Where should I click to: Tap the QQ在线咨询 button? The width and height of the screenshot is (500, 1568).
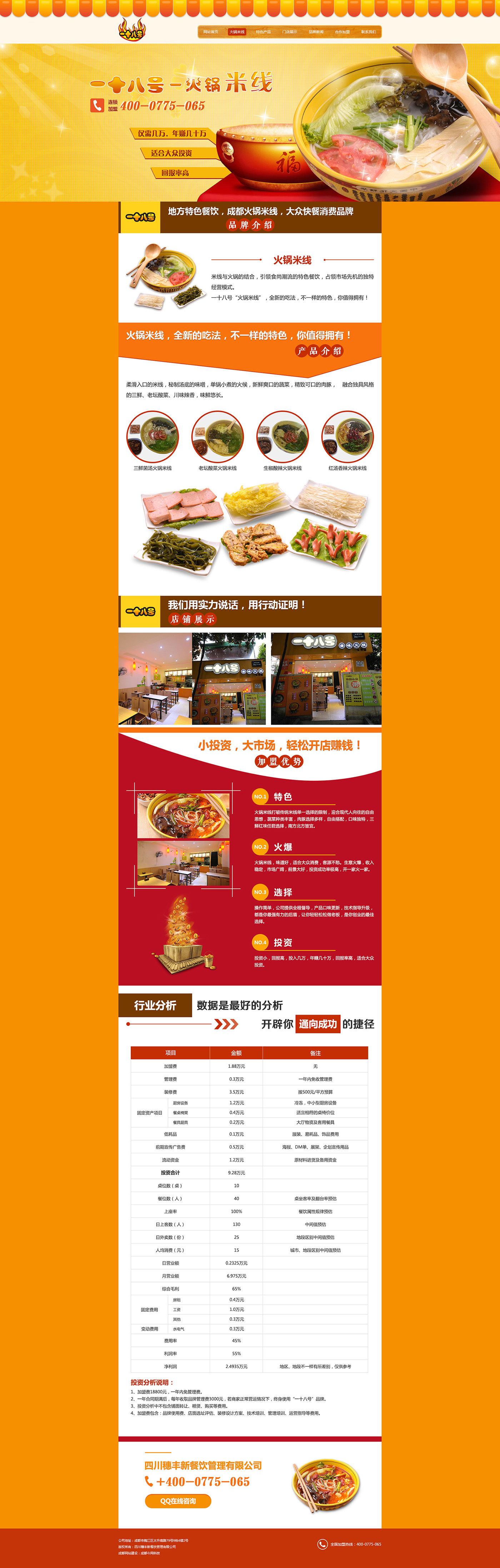pyautogui.click(x=177, y=1500)
